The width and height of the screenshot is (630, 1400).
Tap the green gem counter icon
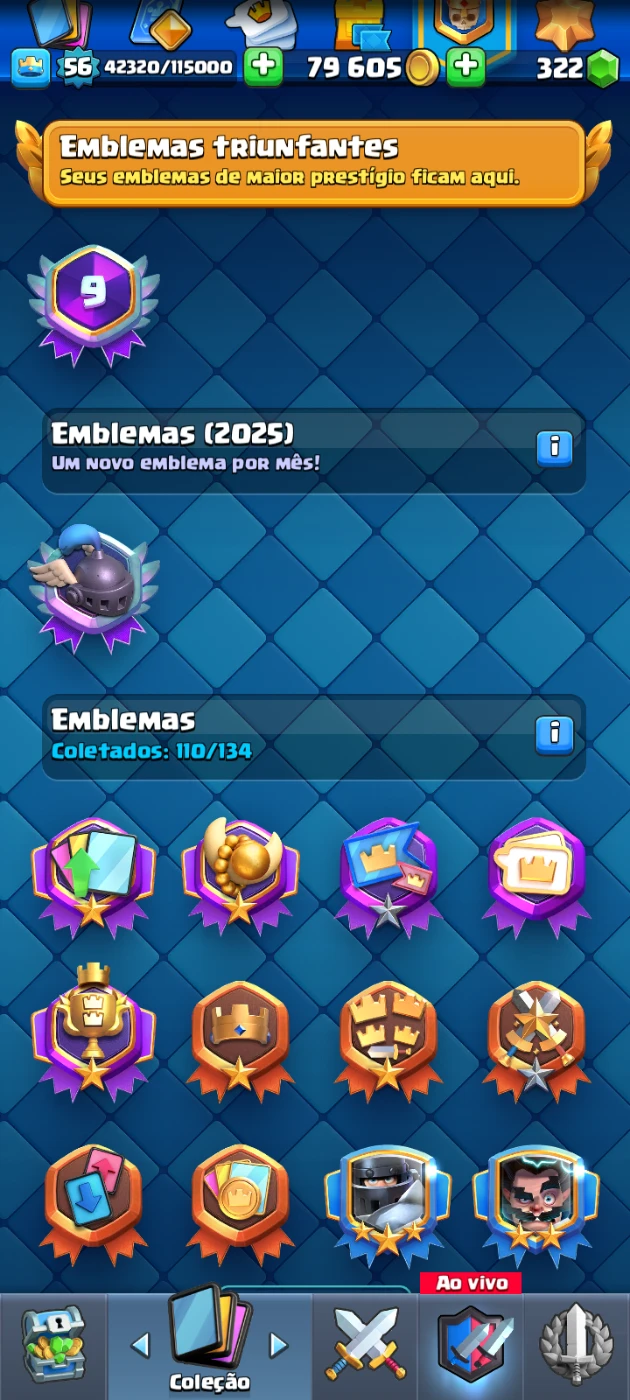(601, 68)
